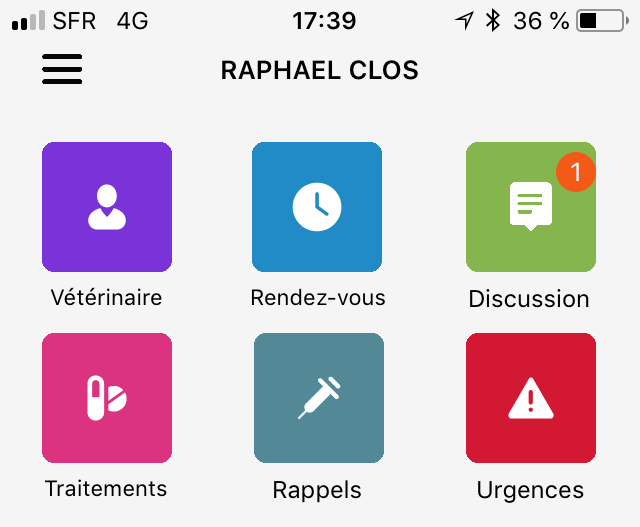Open Discussion with one unread message

pos(531,207)
